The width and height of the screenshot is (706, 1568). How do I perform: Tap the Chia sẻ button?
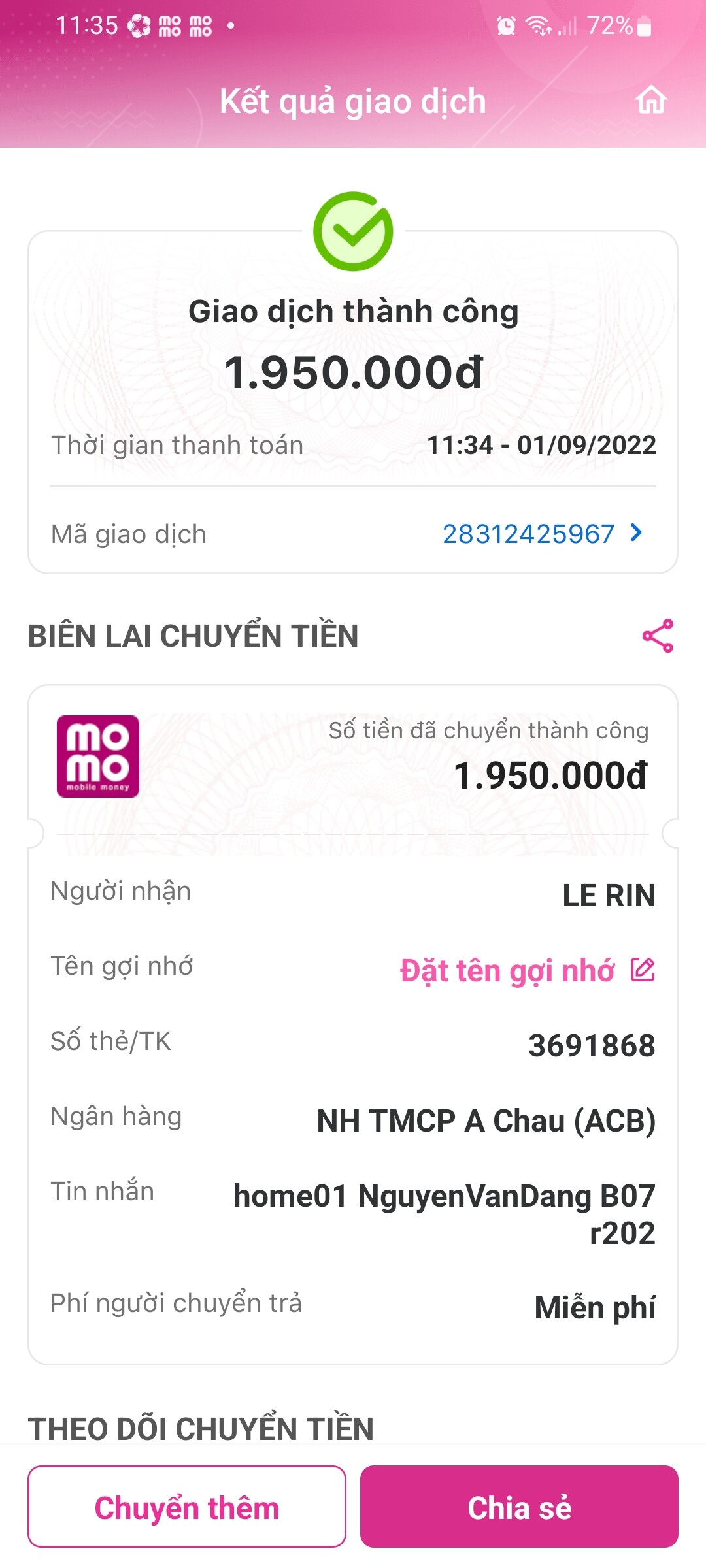pos(519,1507)
